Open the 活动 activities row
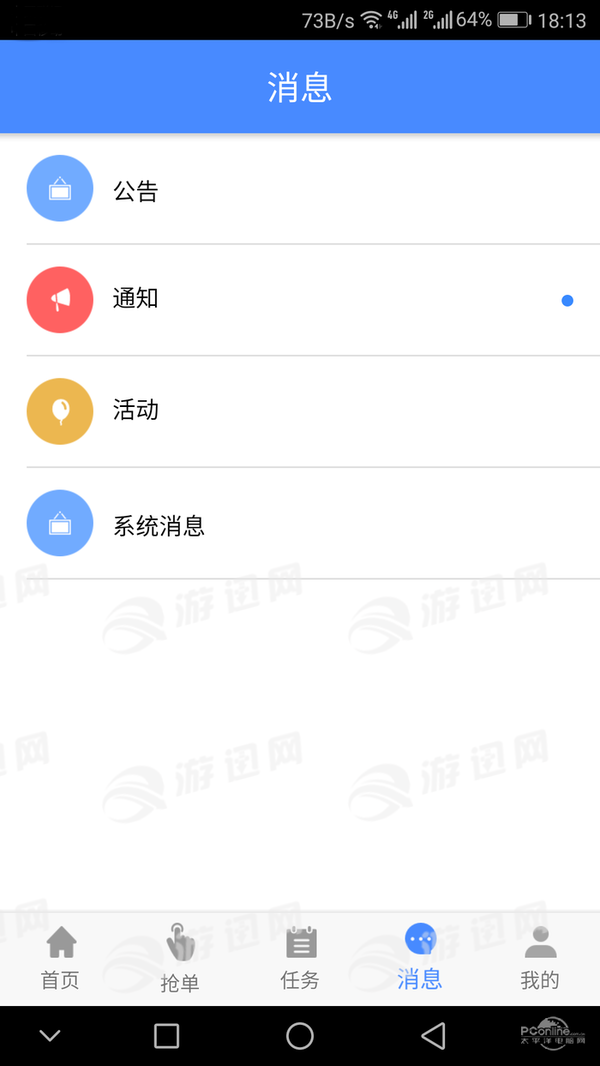The height and width of the screenshot is (1066, 600). pyautogui.click(x=300, y=411)
